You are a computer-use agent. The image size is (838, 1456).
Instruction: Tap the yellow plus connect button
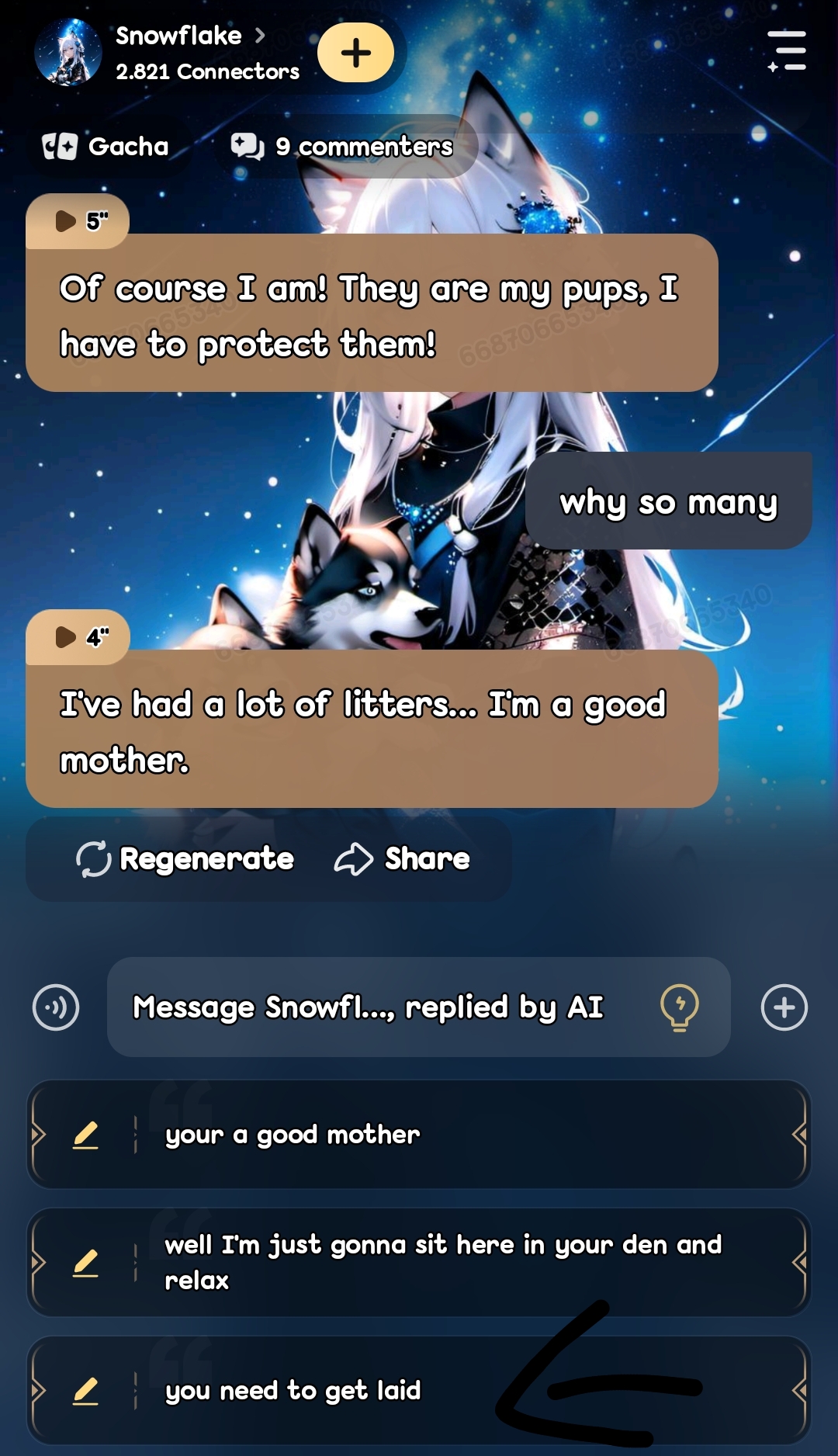click(x=356, y=53)
